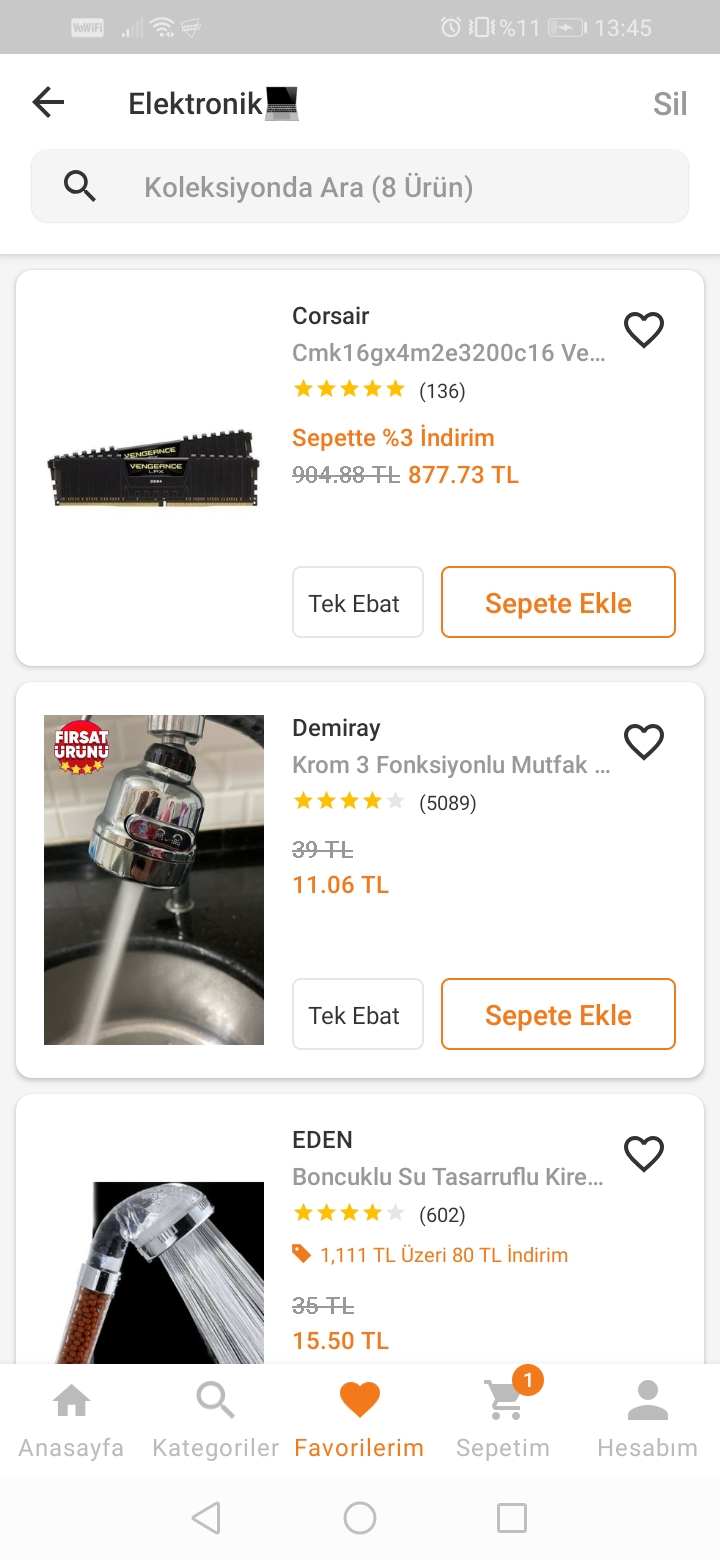720x1560 pixels.
Task: Add the Demiray faucet head to cart
Action: coord(558,1015)
